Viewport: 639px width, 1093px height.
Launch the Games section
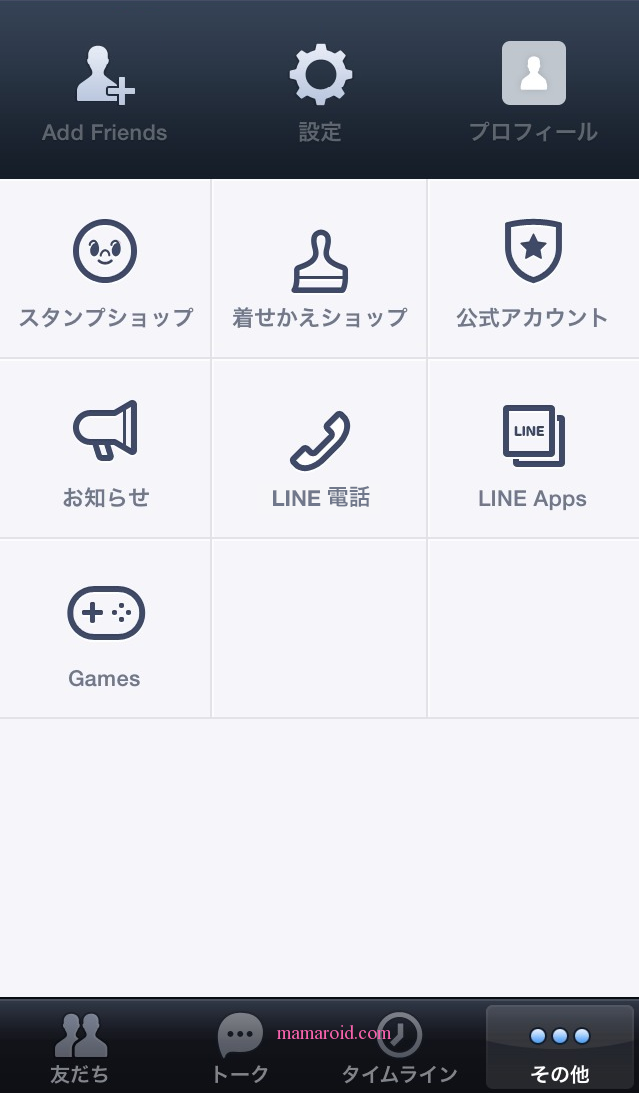pos(105,630)
